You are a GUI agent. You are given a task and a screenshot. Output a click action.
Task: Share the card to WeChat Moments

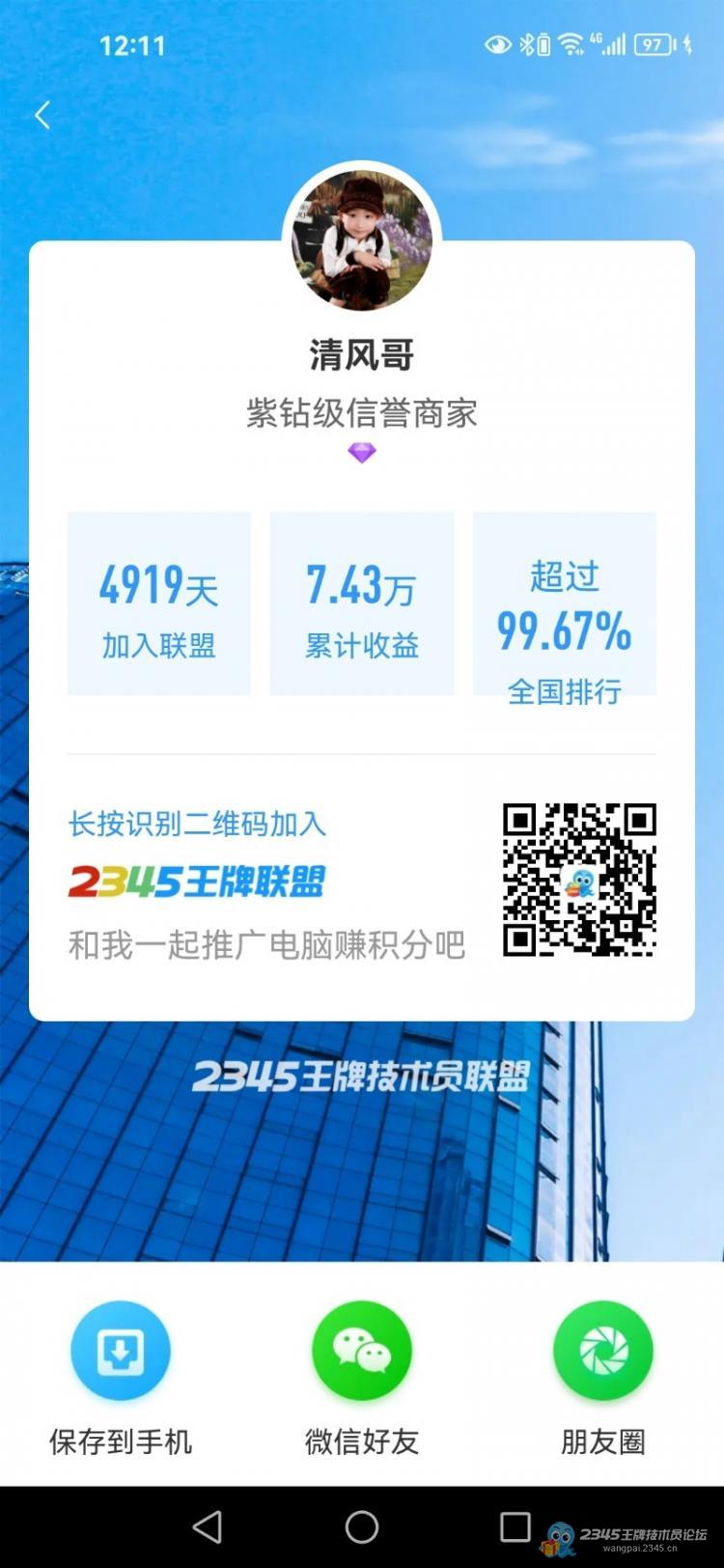click(603, 1352)
